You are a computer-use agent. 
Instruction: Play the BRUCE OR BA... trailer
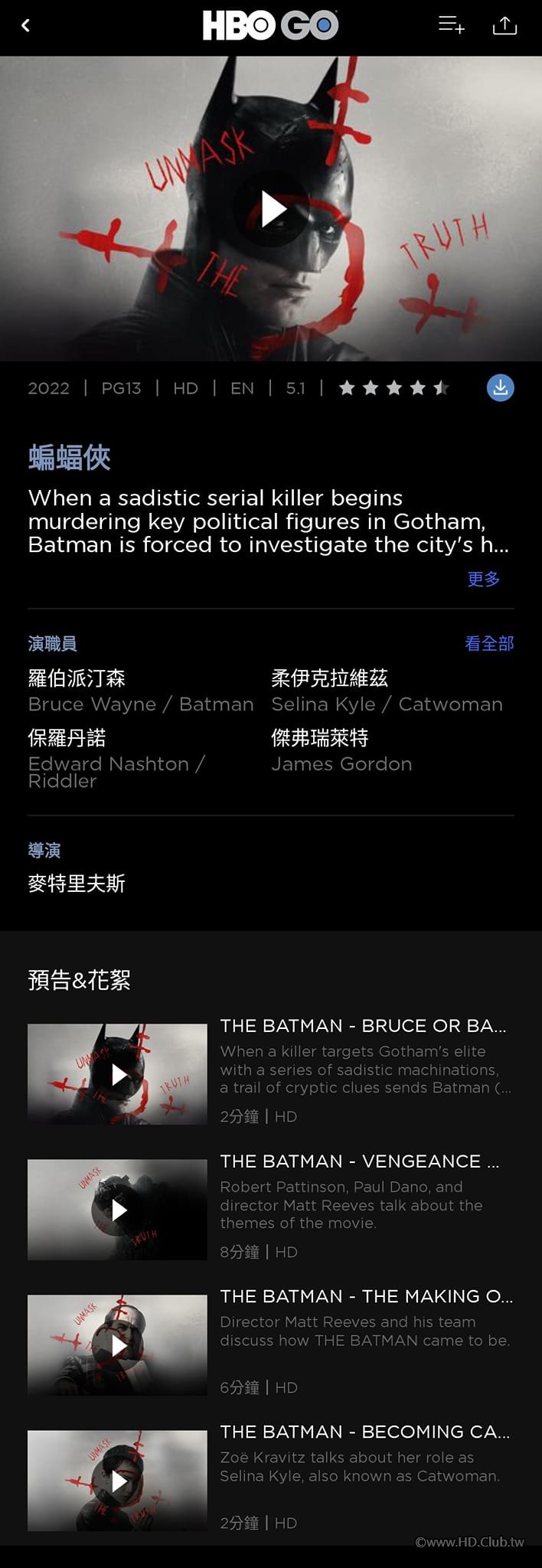pyautogui.click(x=118, y=1074)
